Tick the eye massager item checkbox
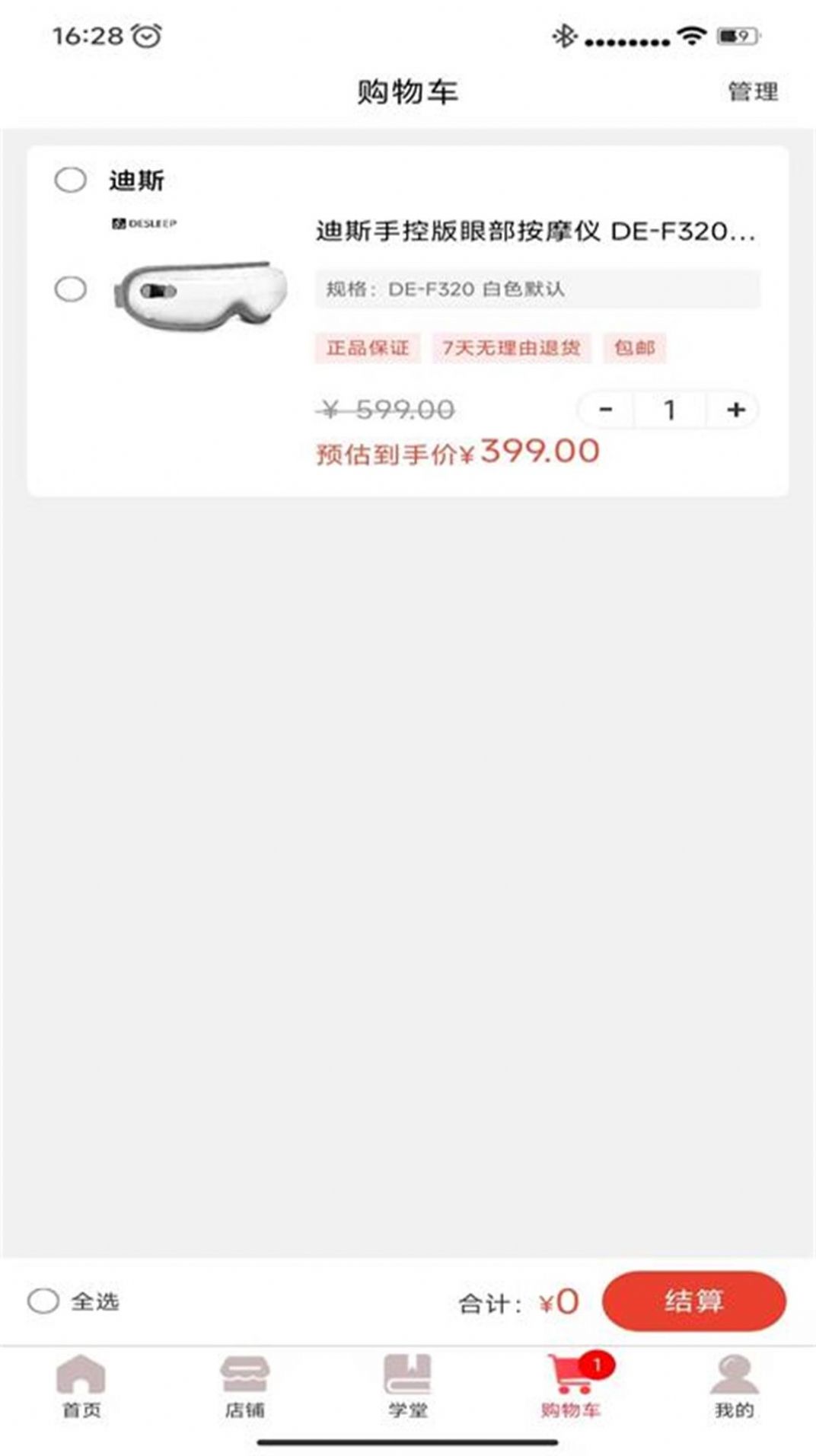816x1456 pixels. (x=71, y=288)
